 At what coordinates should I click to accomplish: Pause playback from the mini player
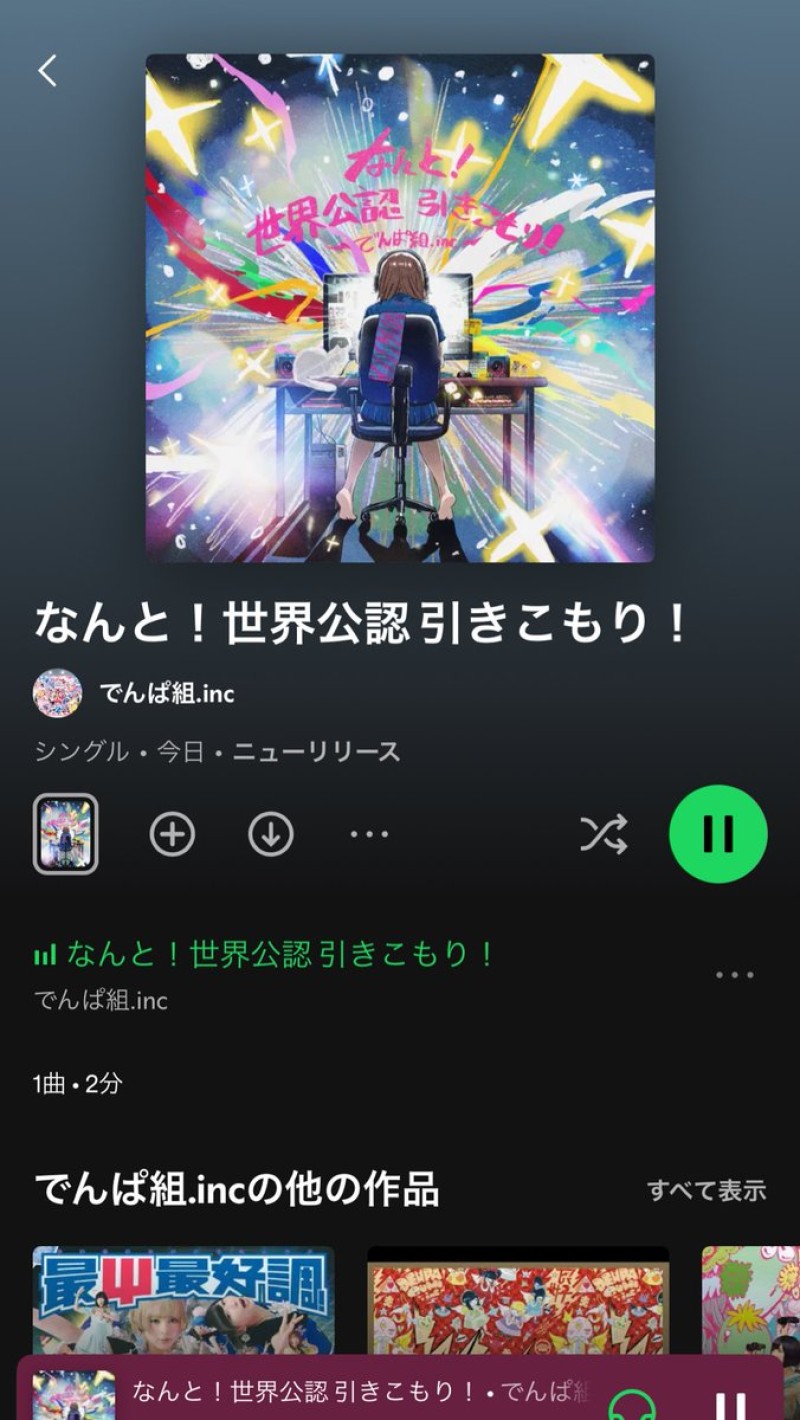pyautogui.click(x=730, y=1402)
